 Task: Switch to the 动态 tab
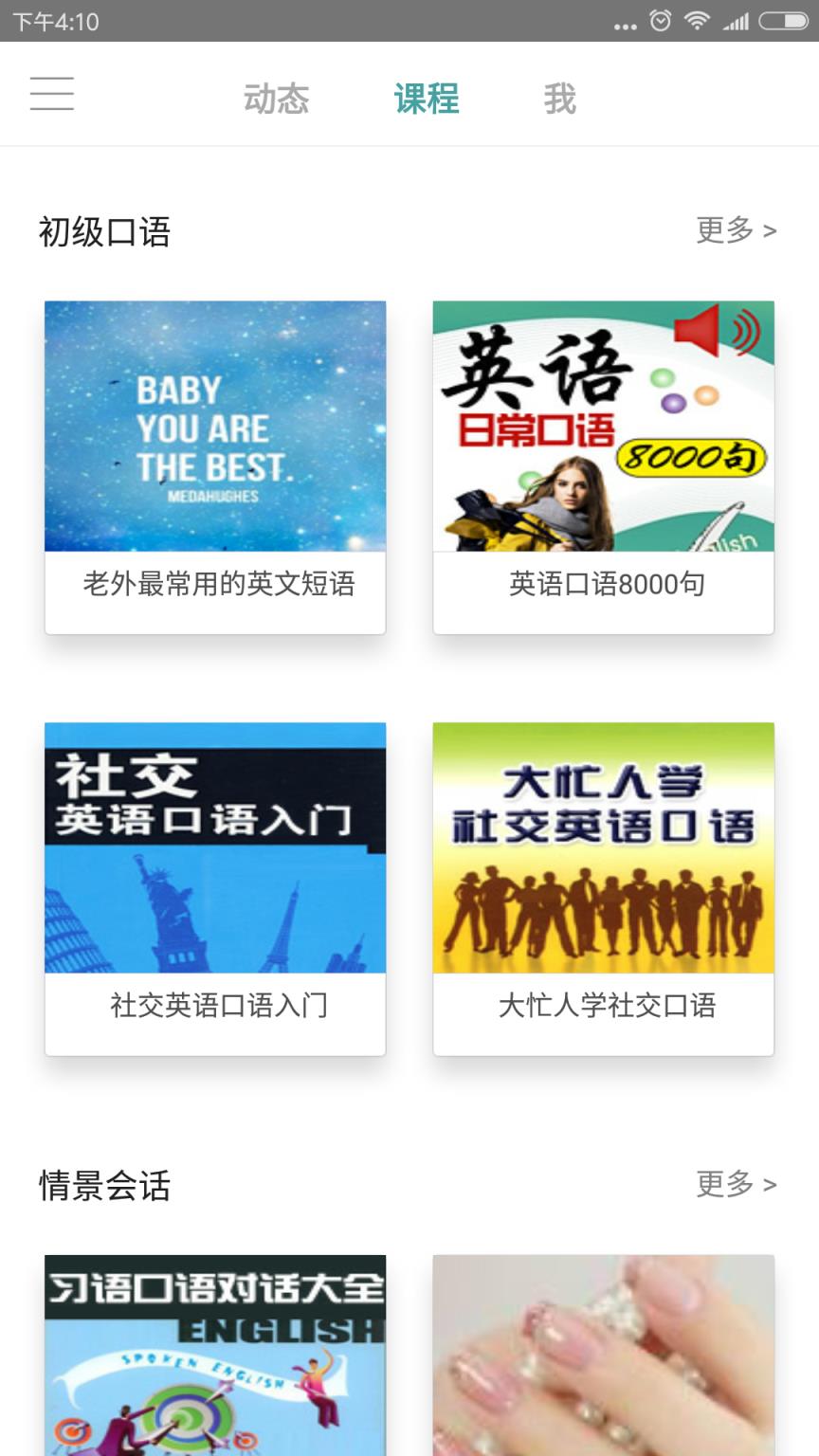[x=276, y=98]
